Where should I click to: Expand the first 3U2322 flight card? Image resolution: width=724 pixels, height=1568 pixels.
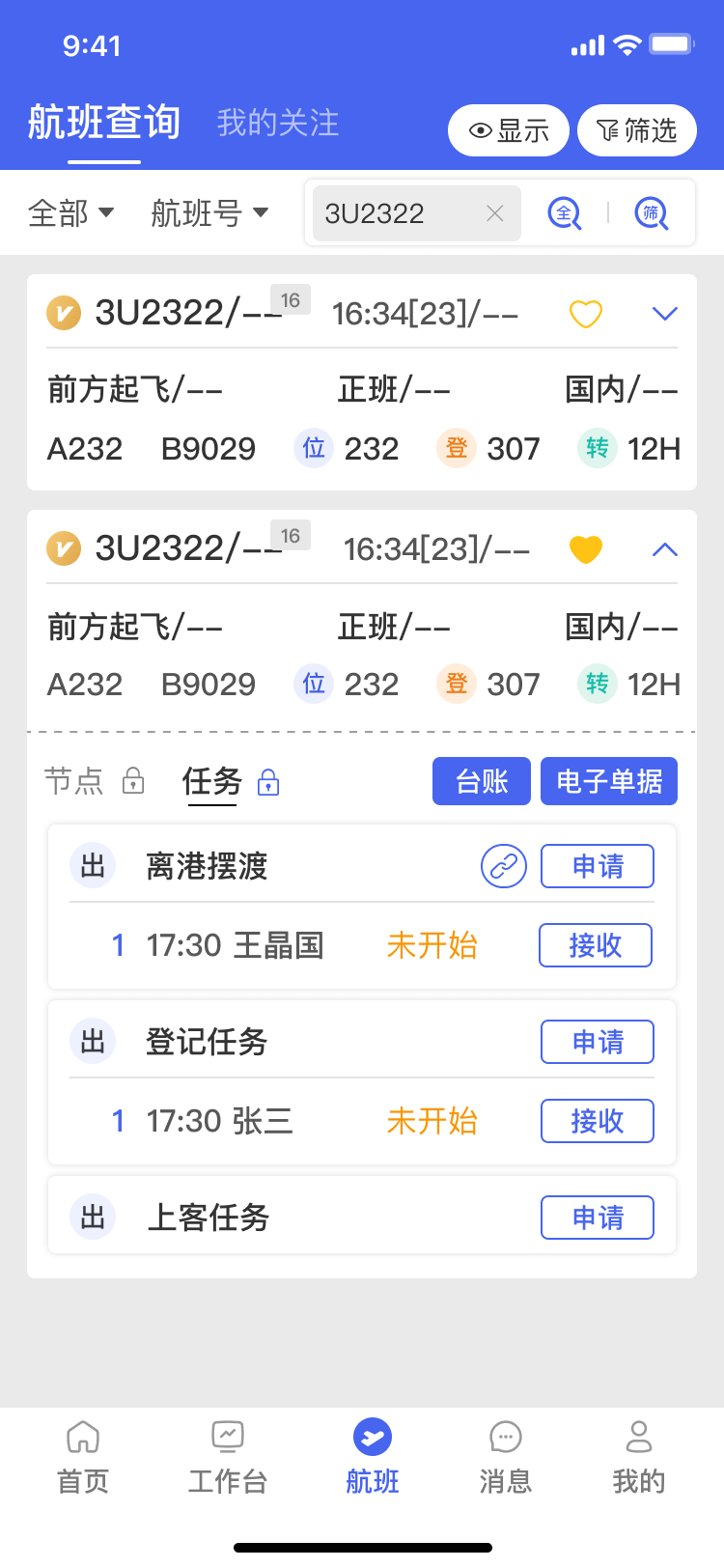pos(665,314)
